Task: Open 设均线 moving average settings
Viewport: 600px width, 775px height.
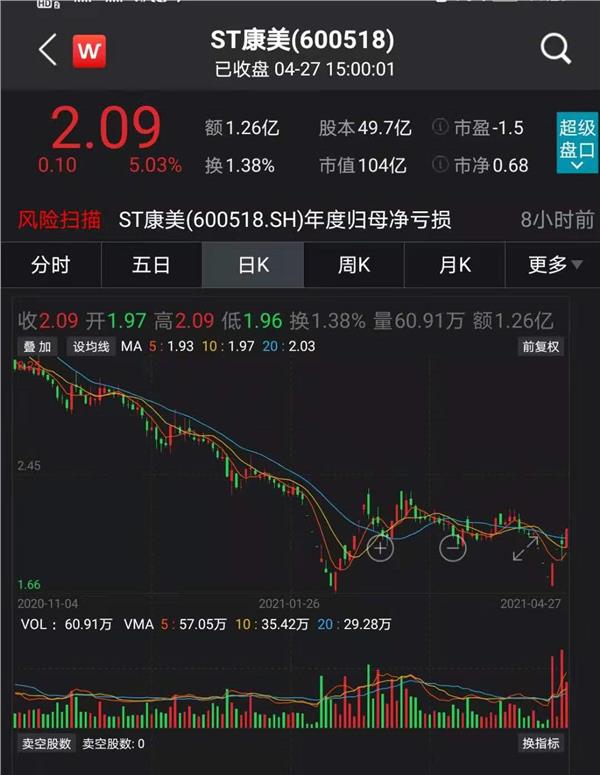Action: 92,346
